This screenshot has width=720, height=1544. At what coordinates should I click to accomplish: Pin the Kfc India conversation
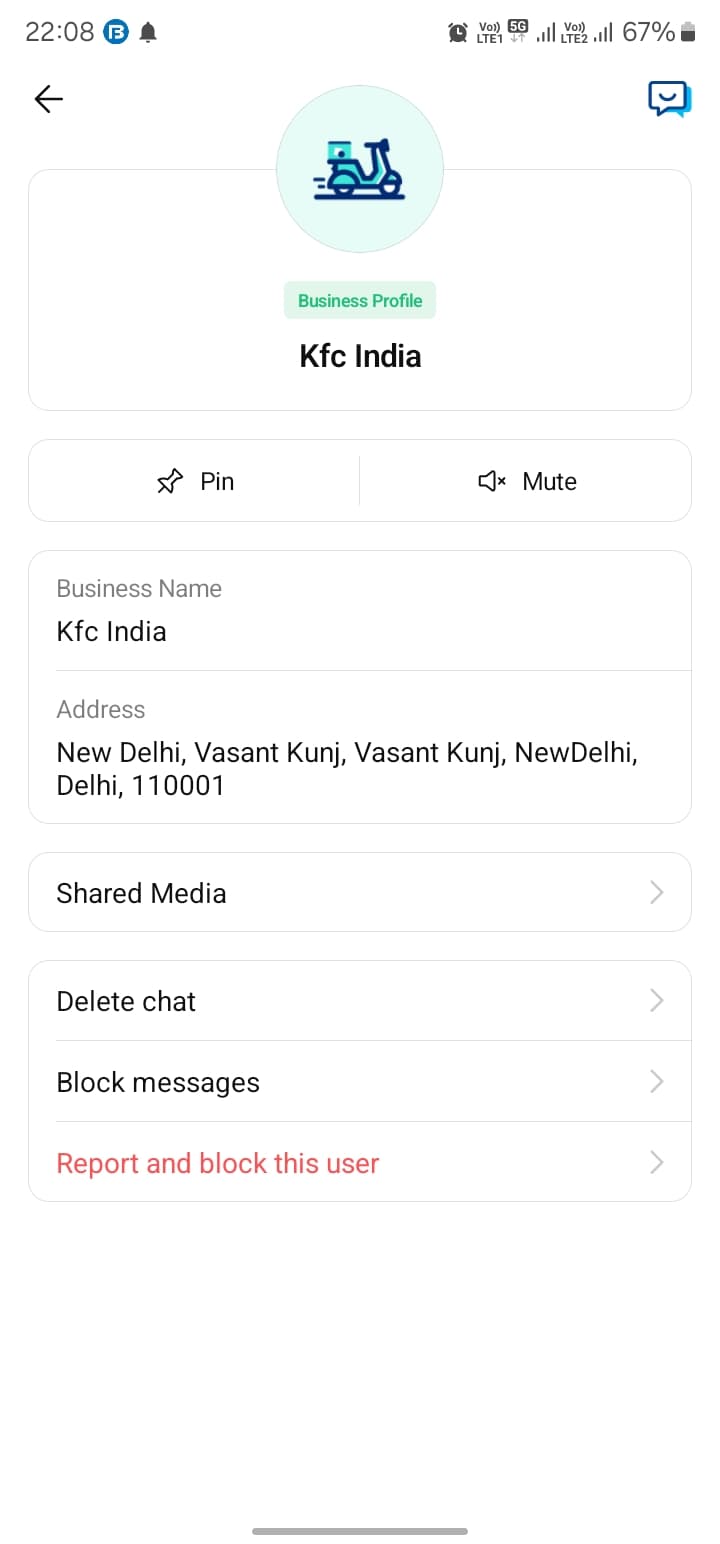195,481
